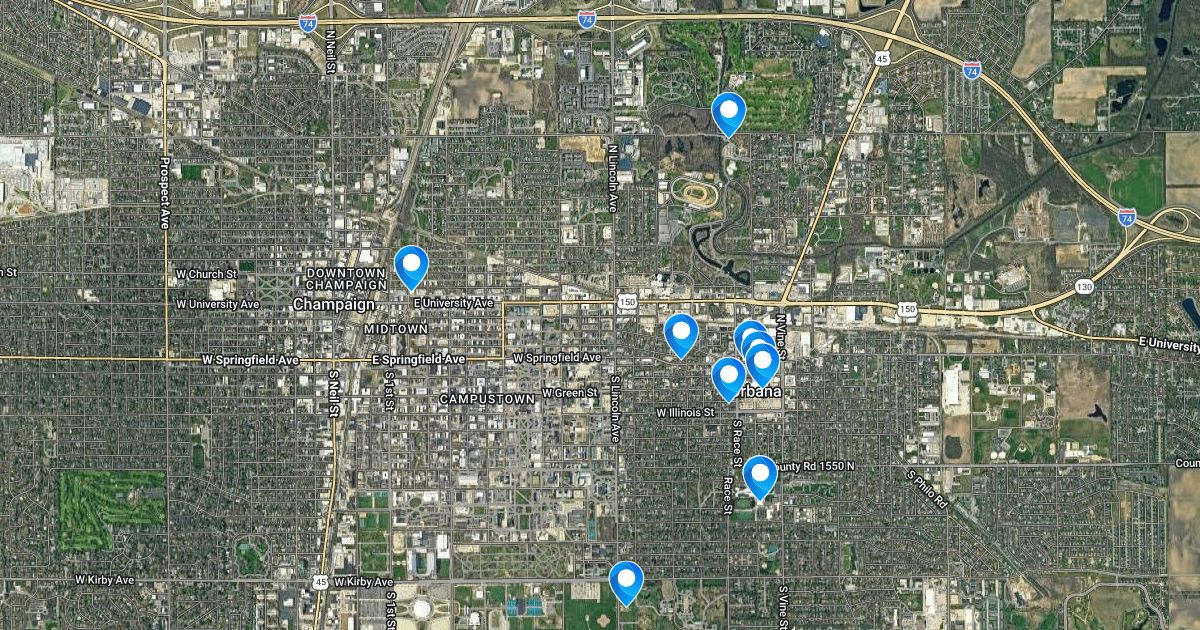Select the northernmost pin near the golf course
This screenshot has width=1200, height=630.
click(x=729, y=111)
